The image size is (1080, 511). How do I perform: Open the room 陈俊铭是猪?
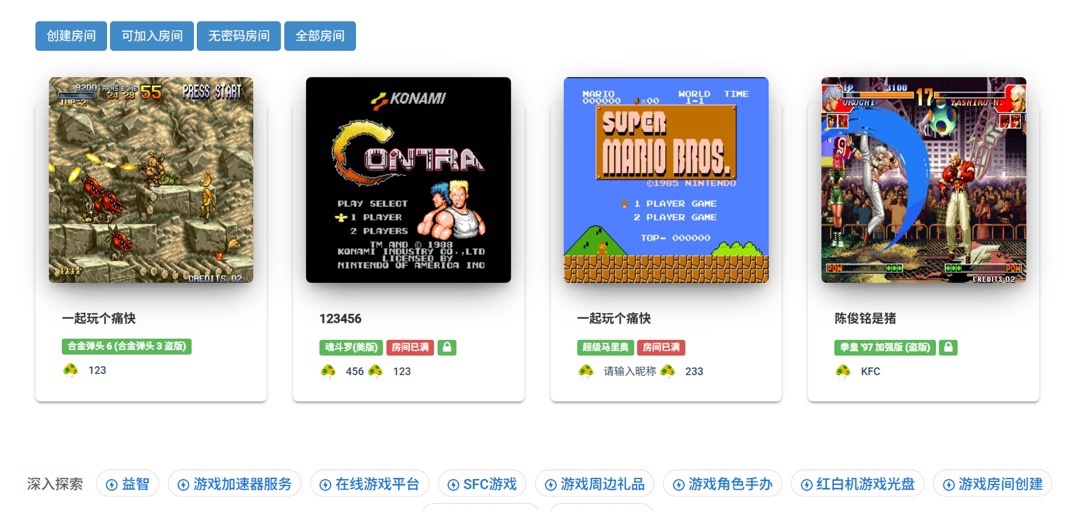click(x=923, y=181)
